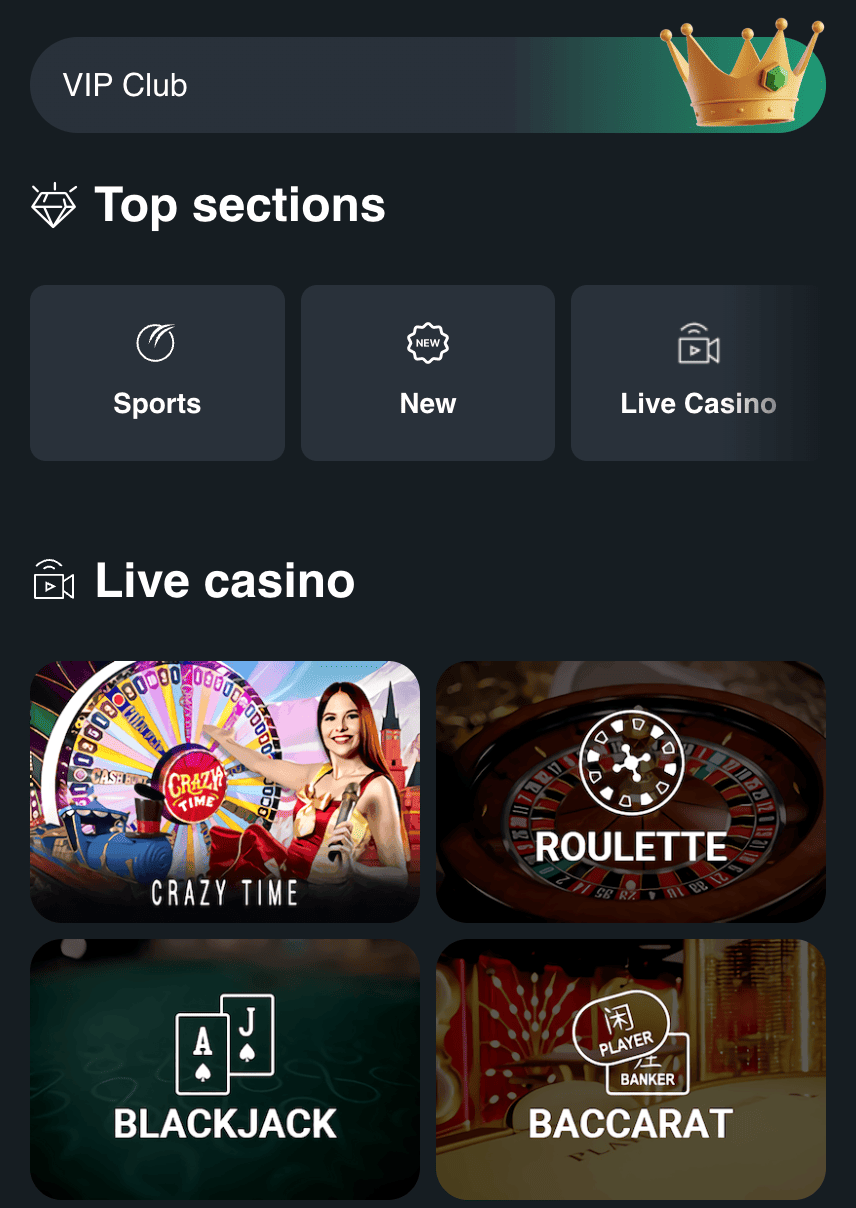This screenshot has height=1208, width=856.
Task: Go to the Sports section
Action: pos(157,373)
